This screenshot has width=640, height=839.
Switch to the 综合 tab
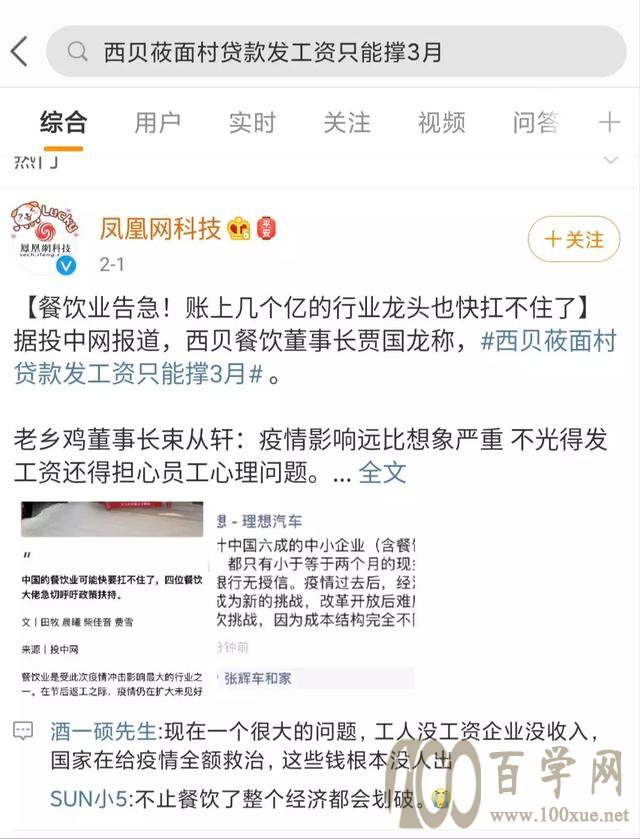pos(64,122)
